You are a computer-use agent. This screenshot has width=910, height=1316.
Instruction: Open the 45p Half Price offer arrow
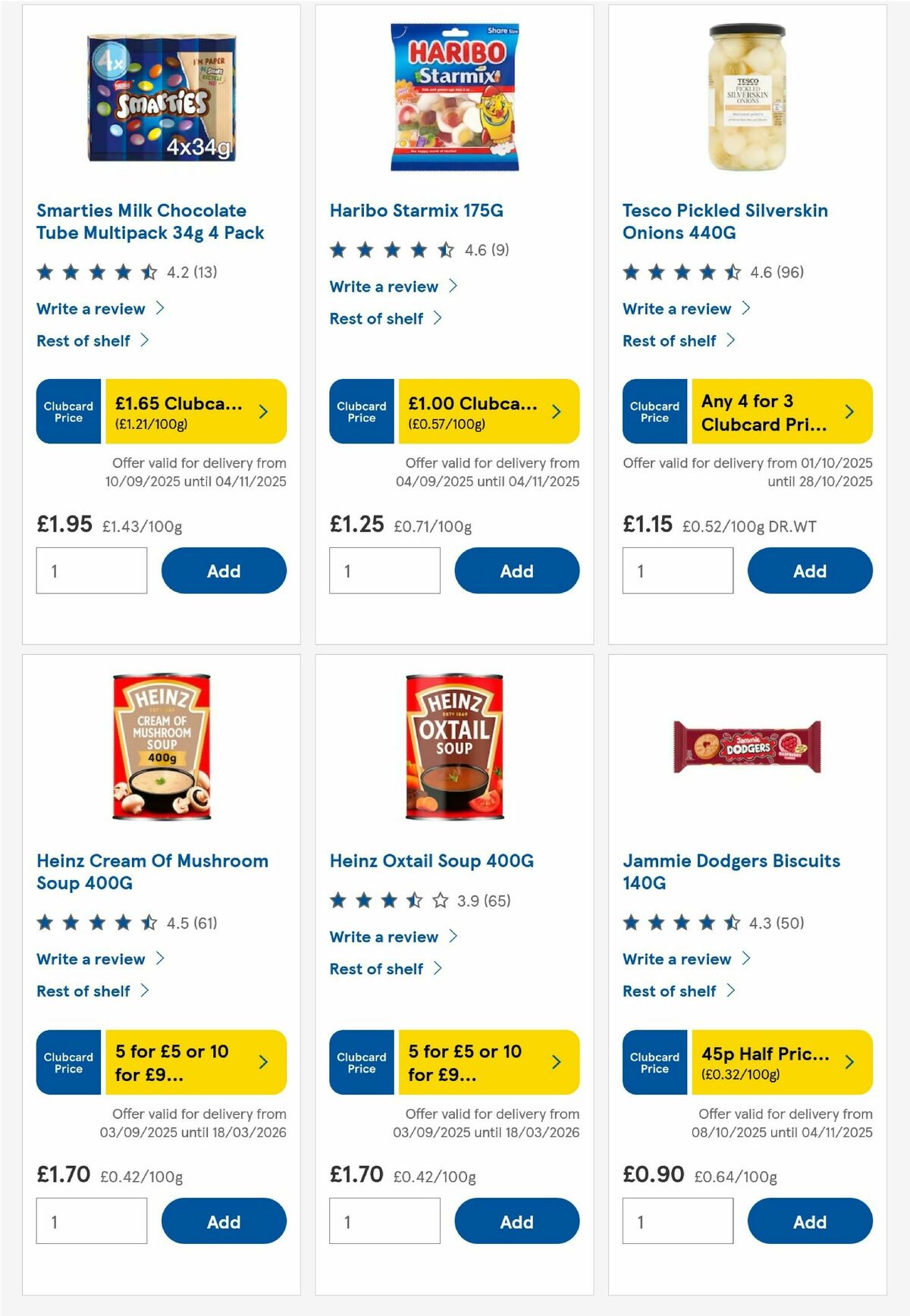pos(849,1063)
